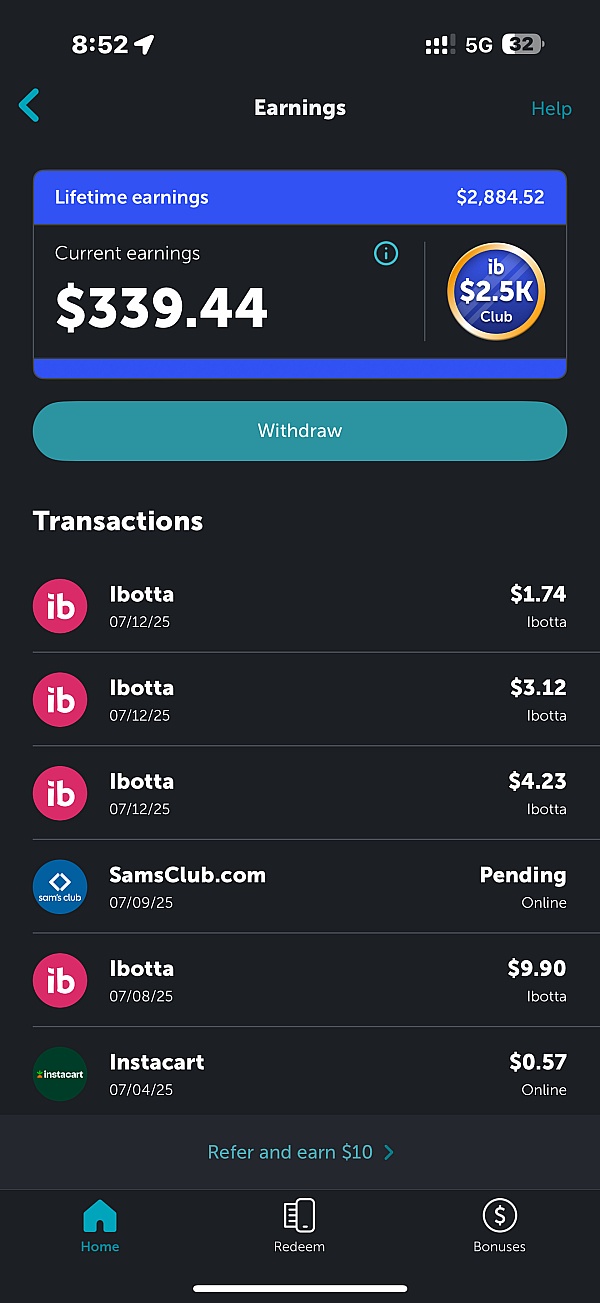The height and width of the screenshot is (1303, 600).
Task: View the $4.23 Ibotta transaction
Action: (300, 793)
